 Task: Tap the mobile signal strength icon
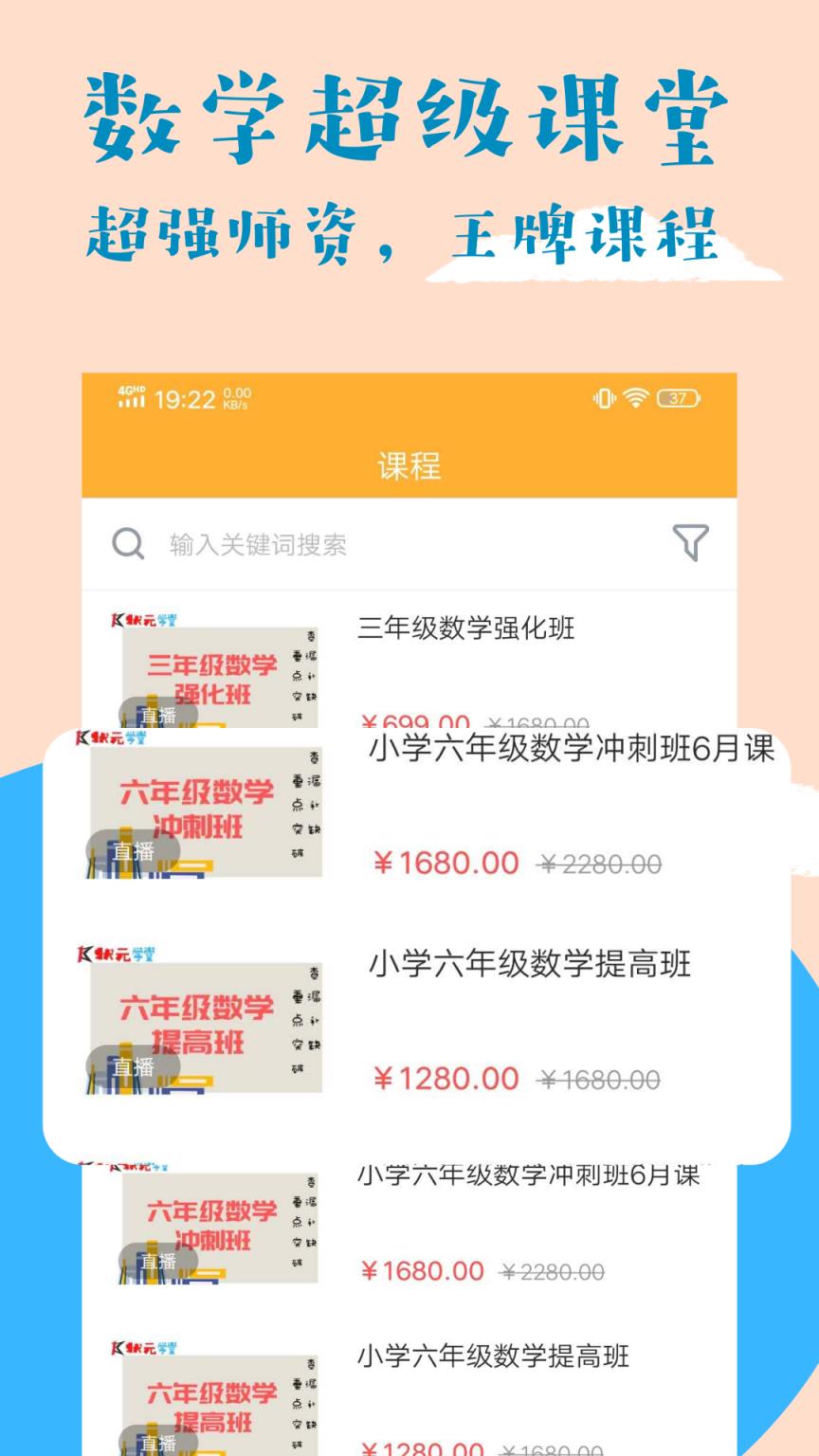click(x=133, y=400)
